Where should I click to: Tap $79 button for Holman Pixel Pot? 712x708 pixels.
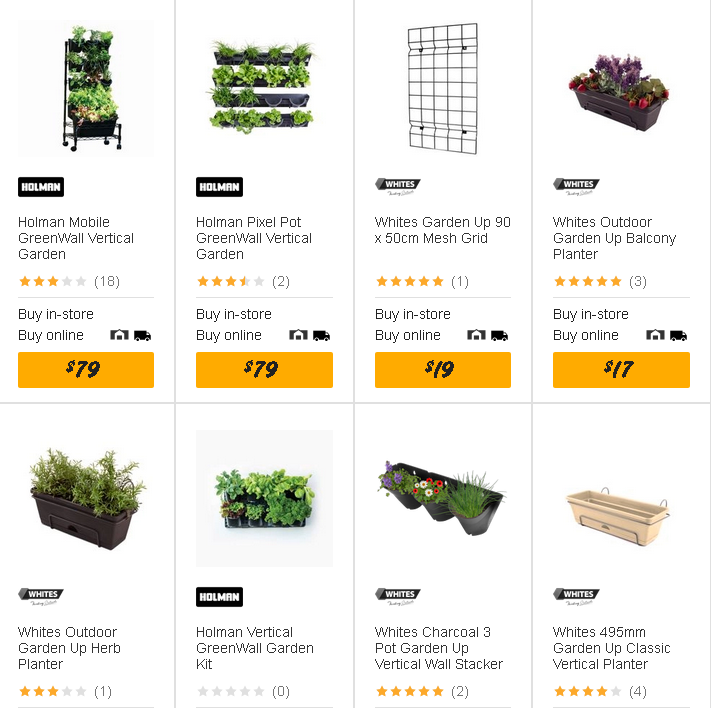coord(264,370)
